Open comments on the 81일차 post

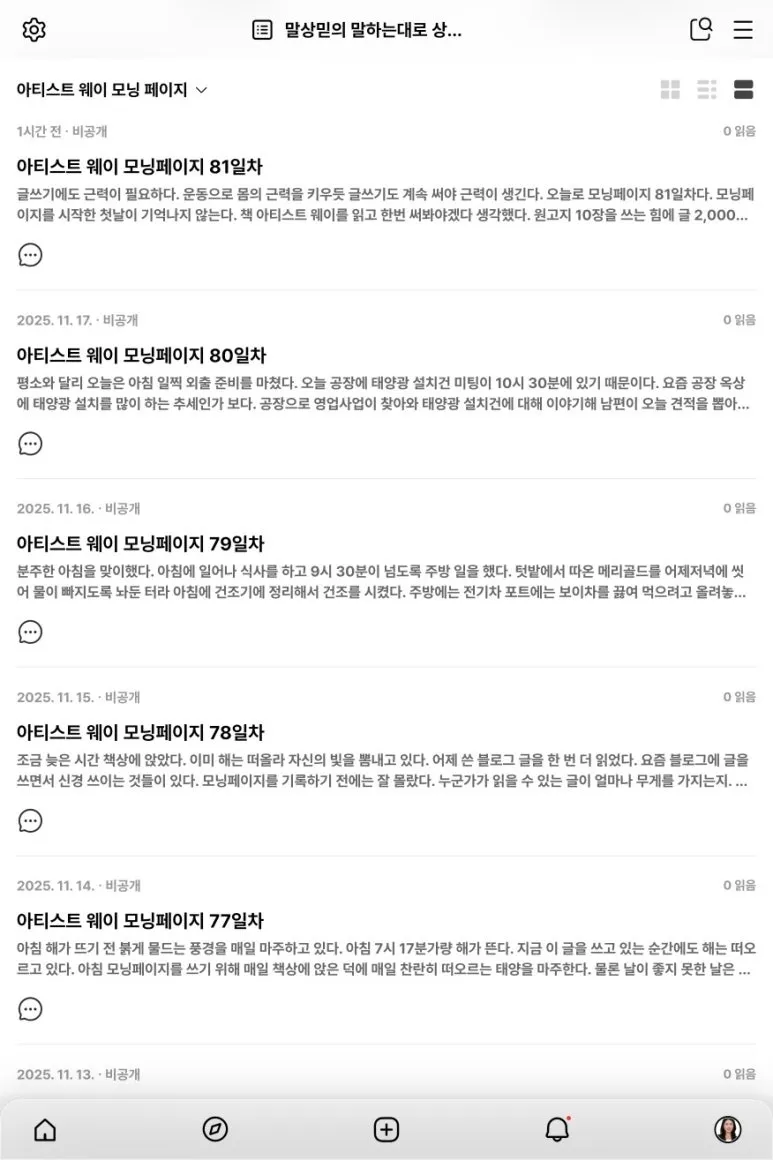[x=31, y=255]
